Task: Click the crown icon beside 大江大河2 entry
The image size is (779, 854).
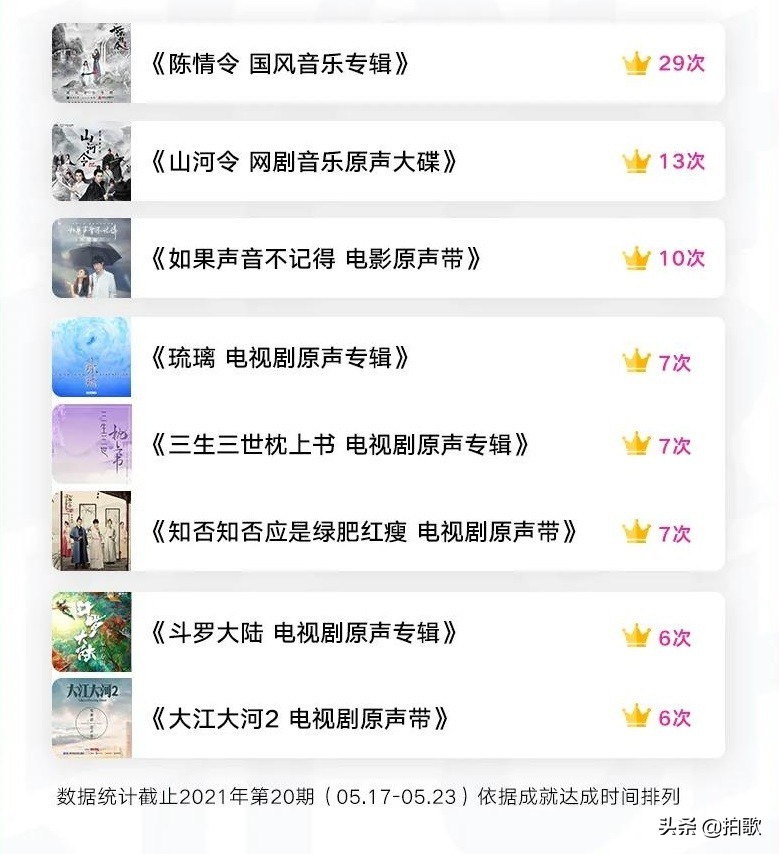Action: coord(635,718)
